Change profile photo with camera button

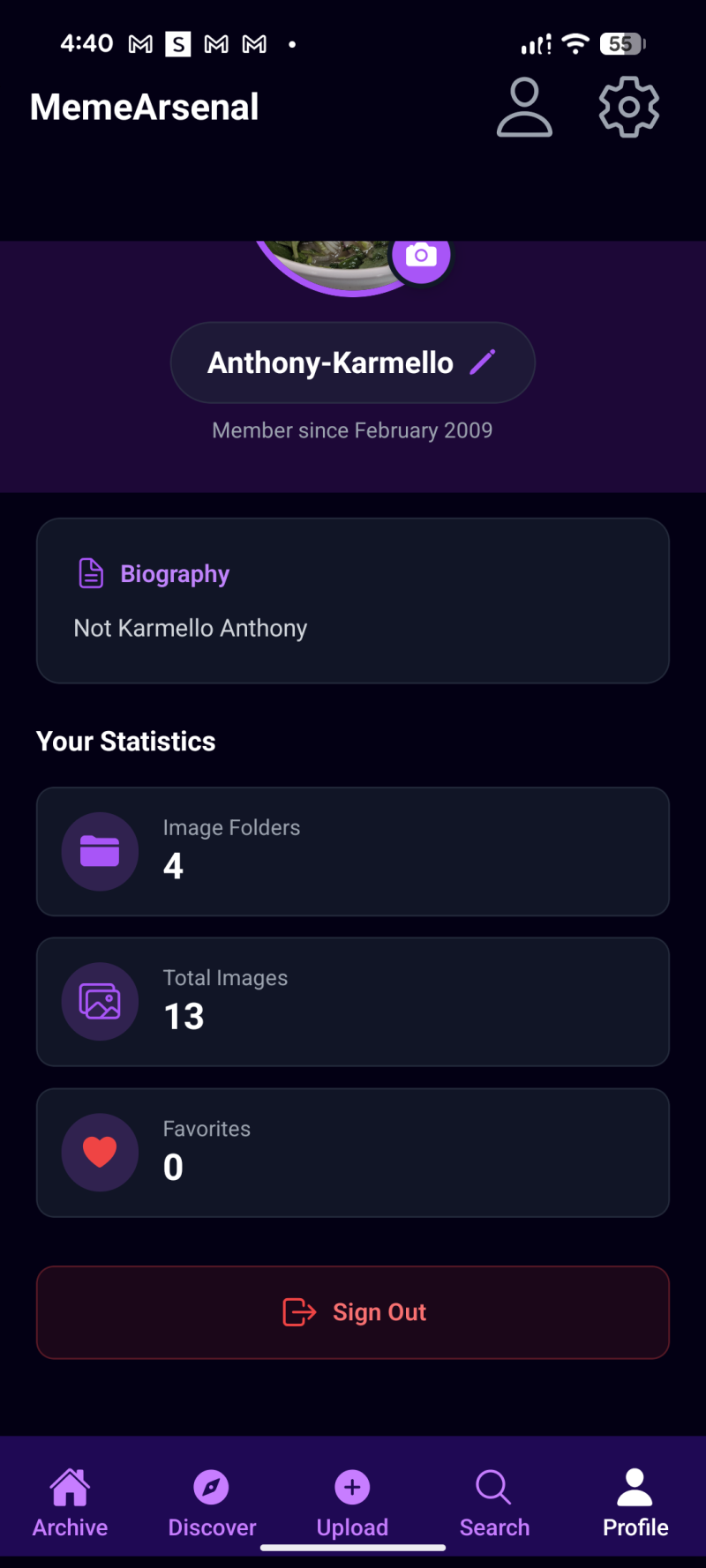[x=421, y=256]
